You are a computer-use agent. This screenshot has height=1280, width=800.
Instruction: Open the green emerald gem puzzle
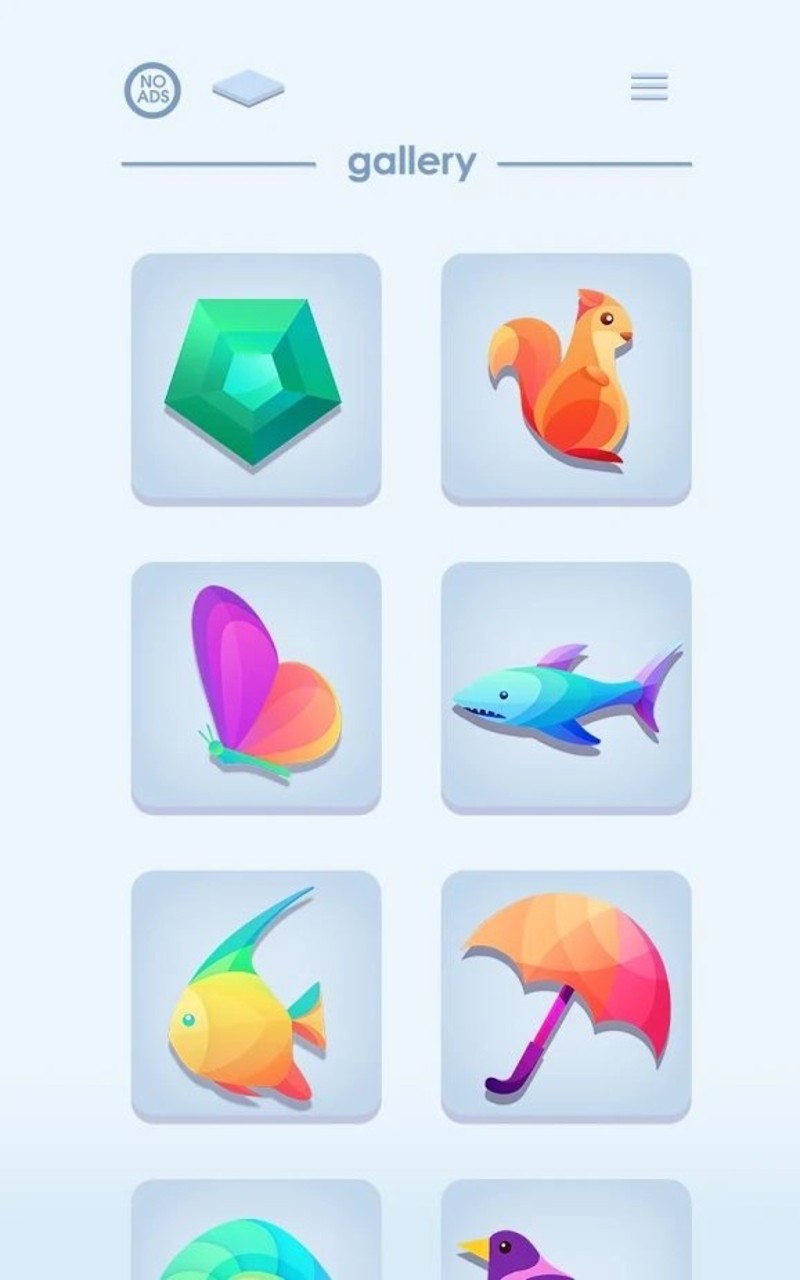[256, 380]
